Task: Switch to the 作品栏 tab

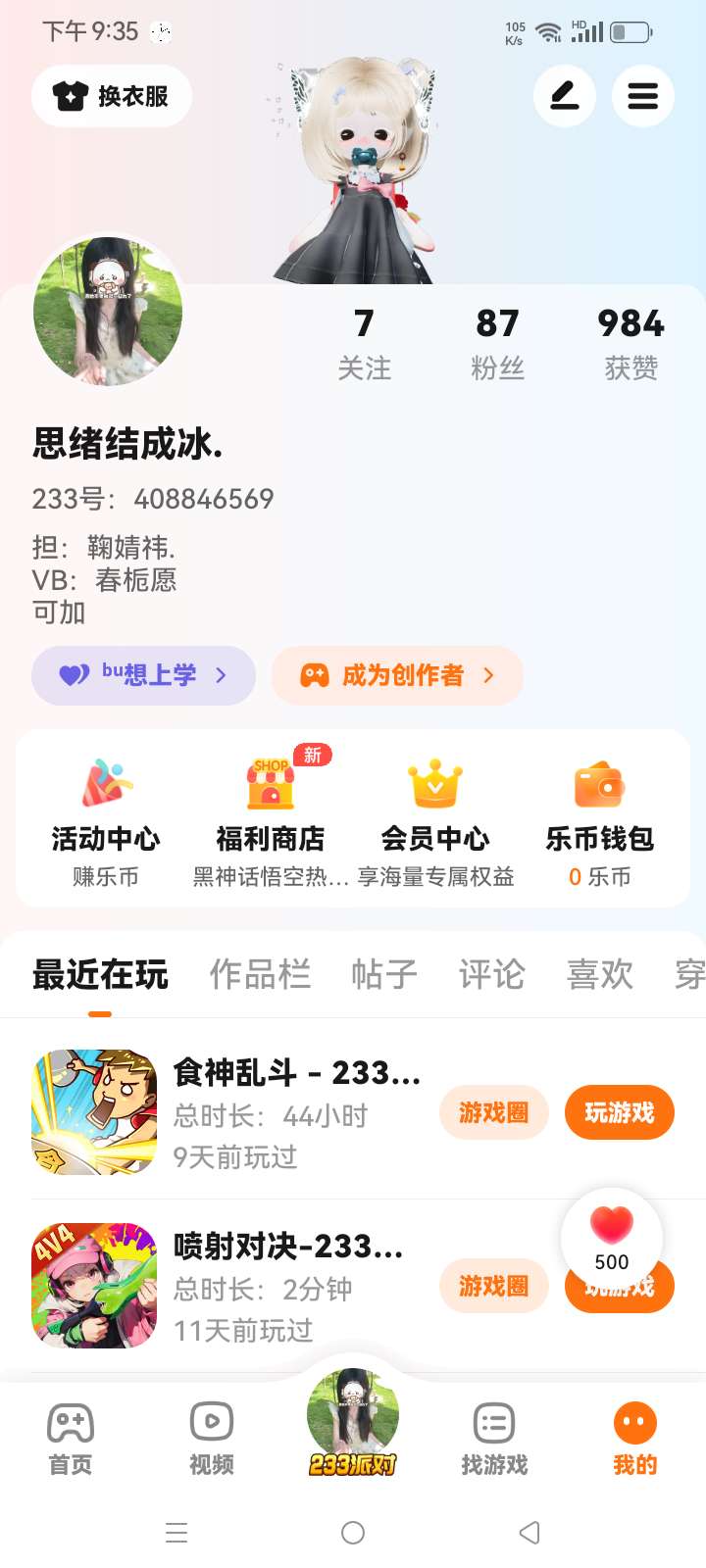Action: [260, 974]
